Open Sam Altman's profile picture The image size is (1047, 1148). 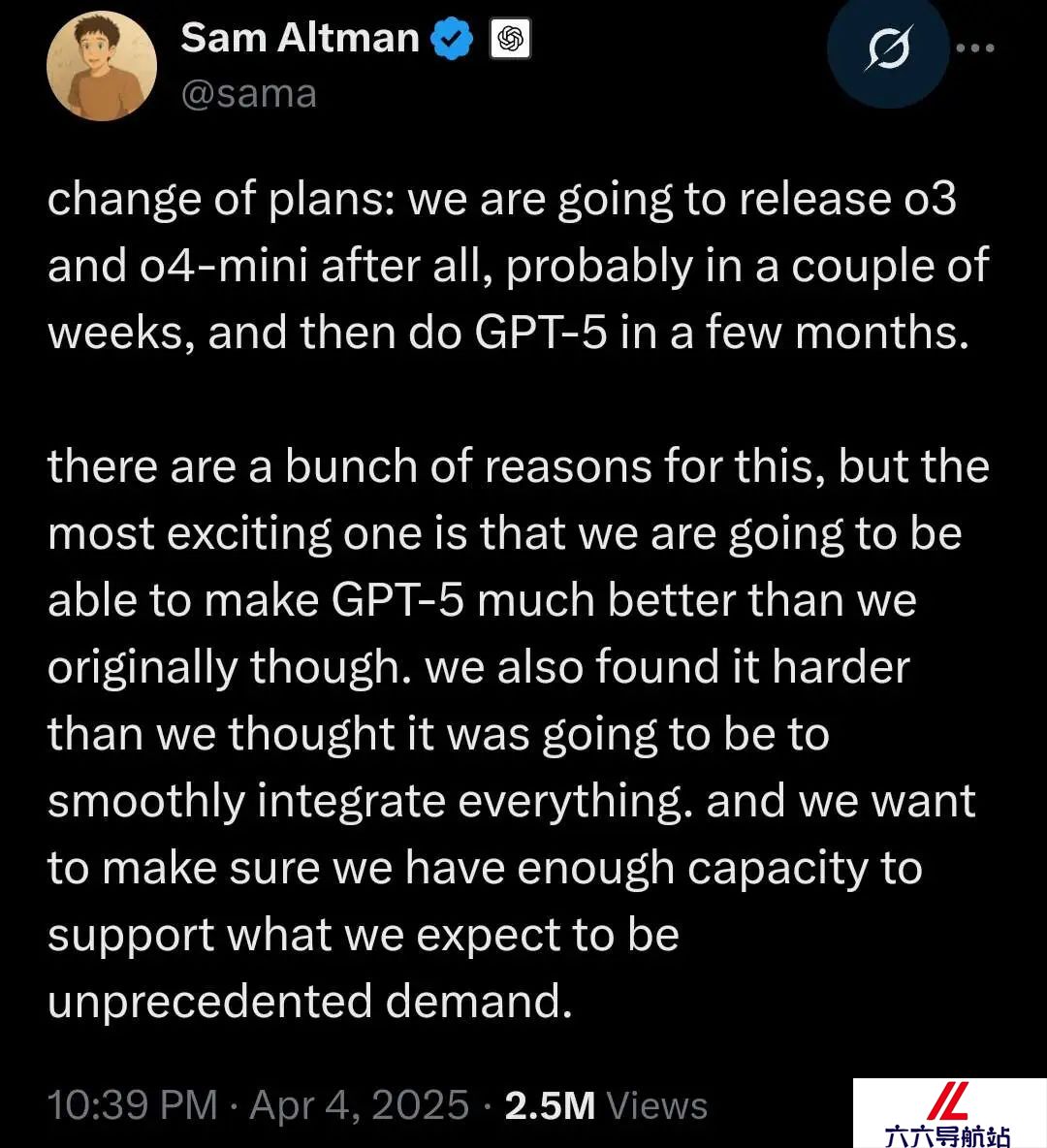(x=102, y=66)
